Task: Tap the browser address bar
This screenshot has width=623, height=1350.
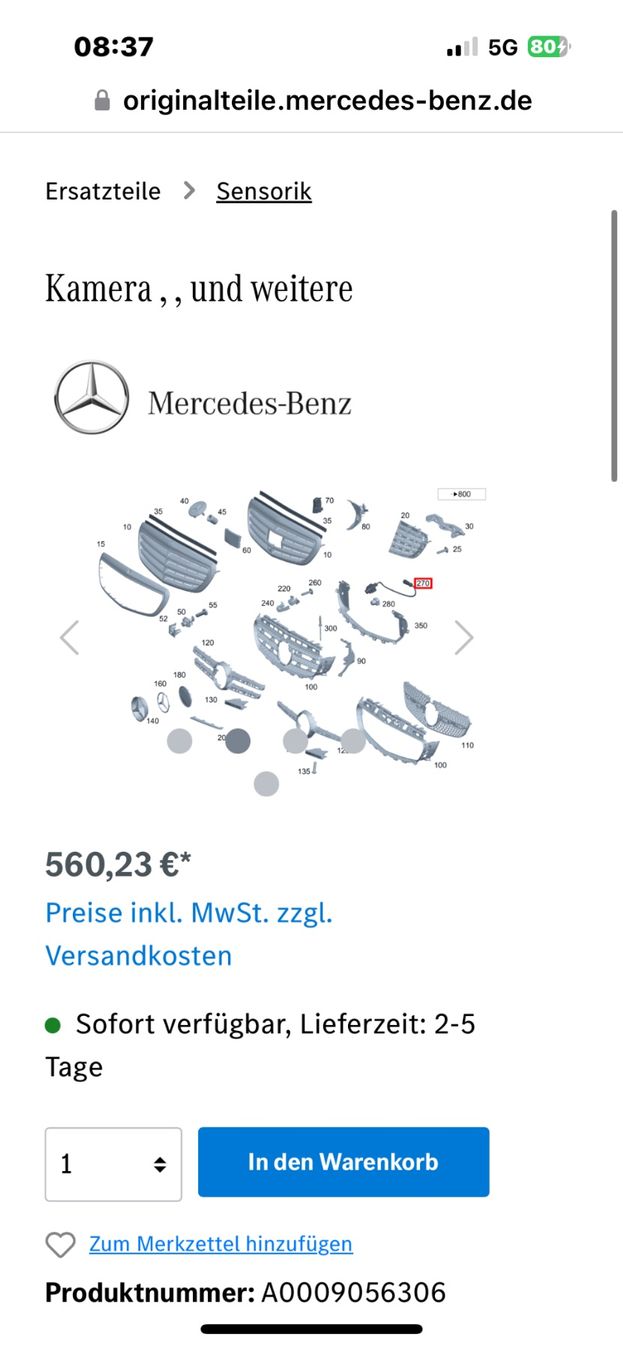Action: (x=312, y=100)
